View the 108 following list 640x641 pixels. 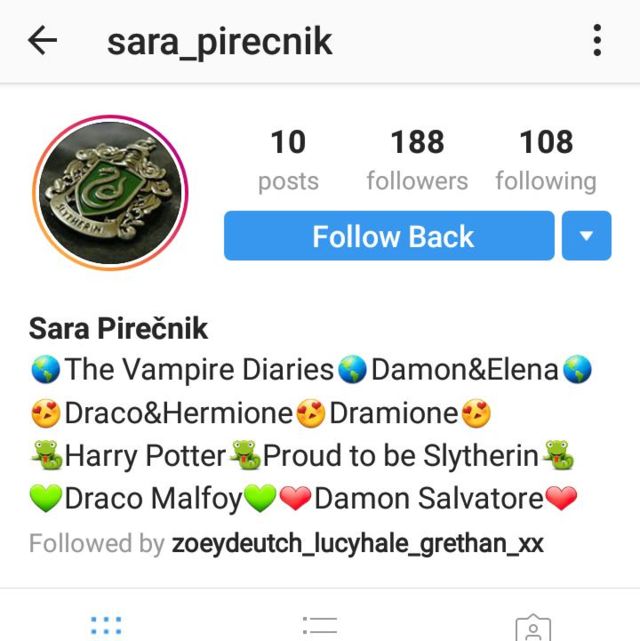coord(546,160)
